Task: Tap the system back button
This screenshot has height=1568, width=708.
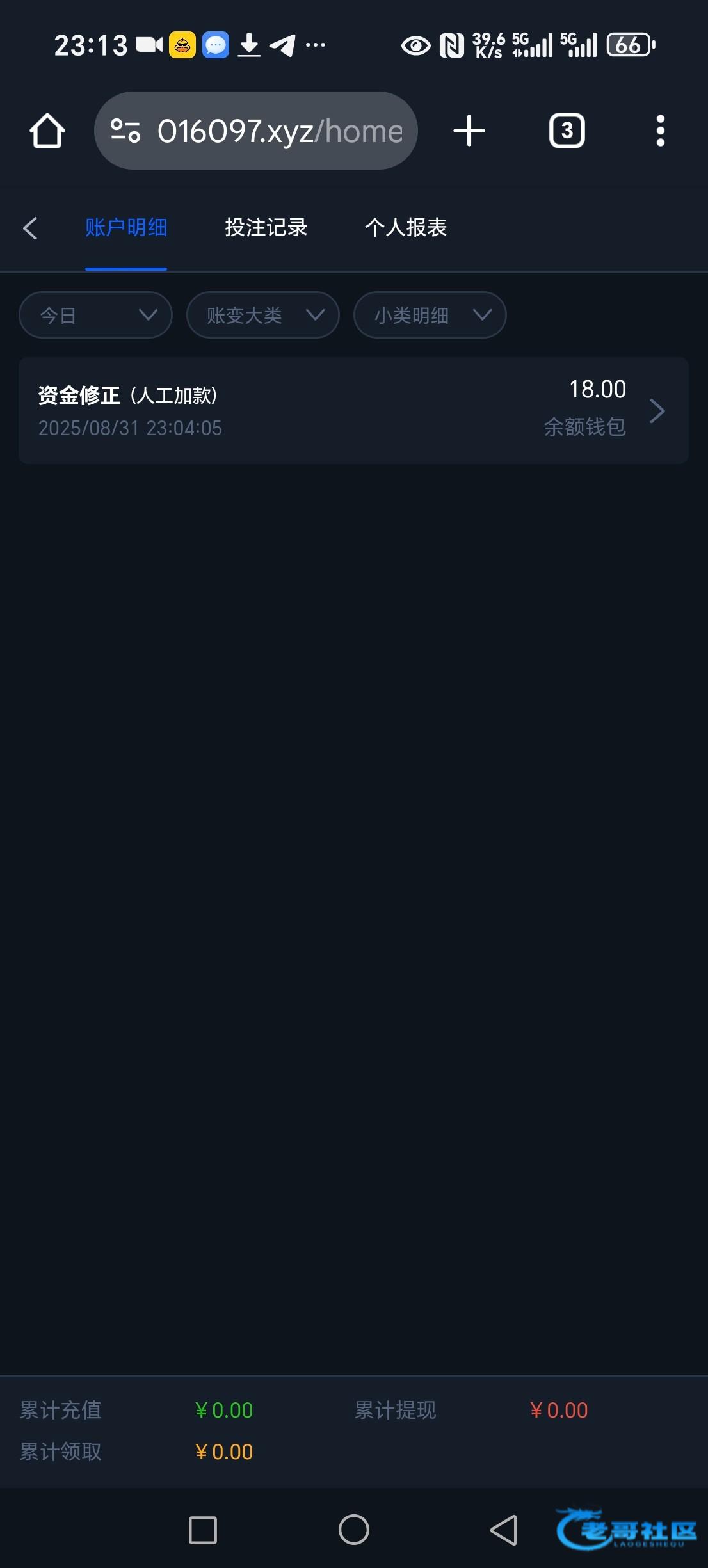Action: [x=504, y=1530]
